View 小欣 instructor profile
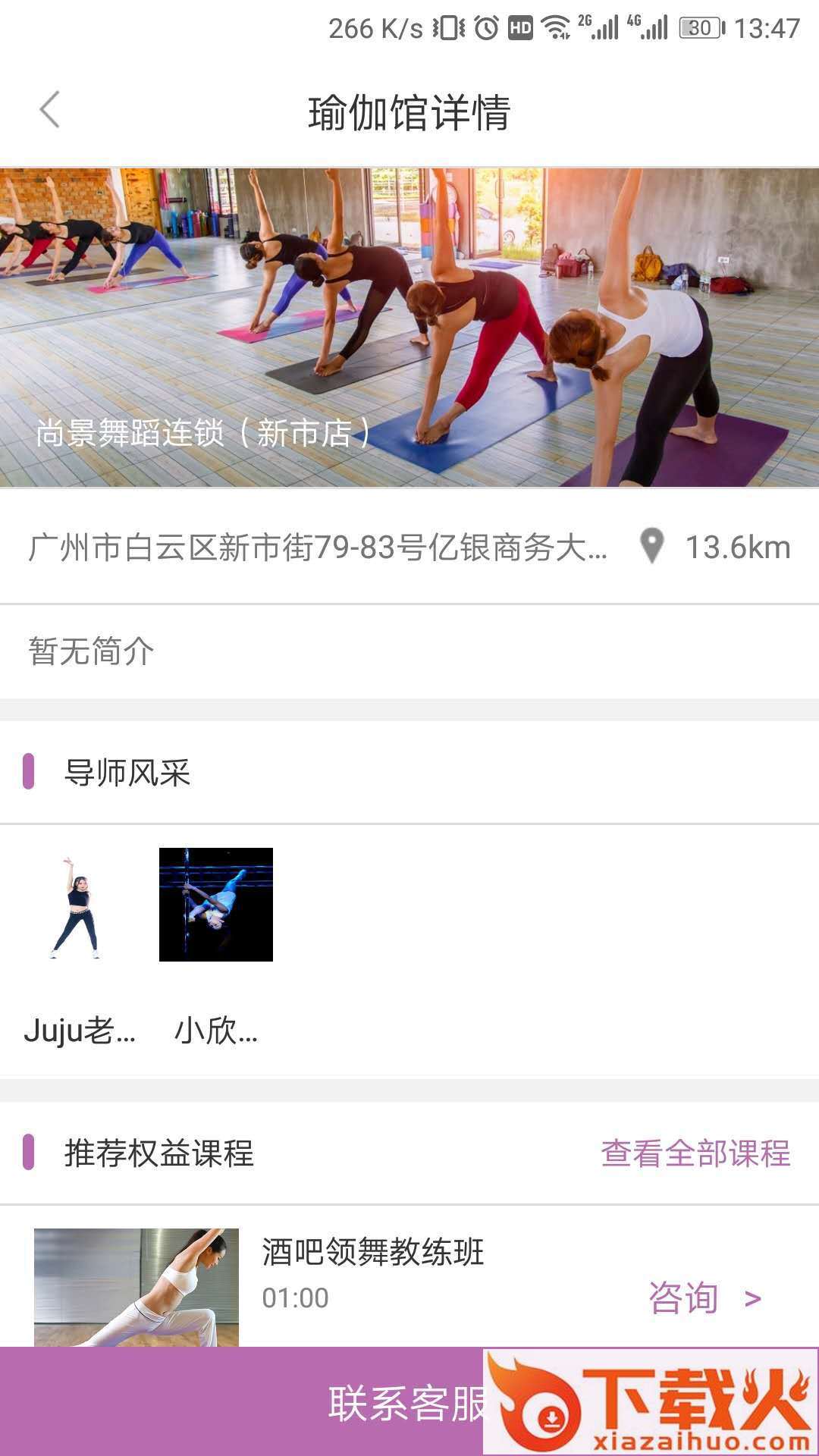Screen dimensions: 819x1456 pos(216,905)
